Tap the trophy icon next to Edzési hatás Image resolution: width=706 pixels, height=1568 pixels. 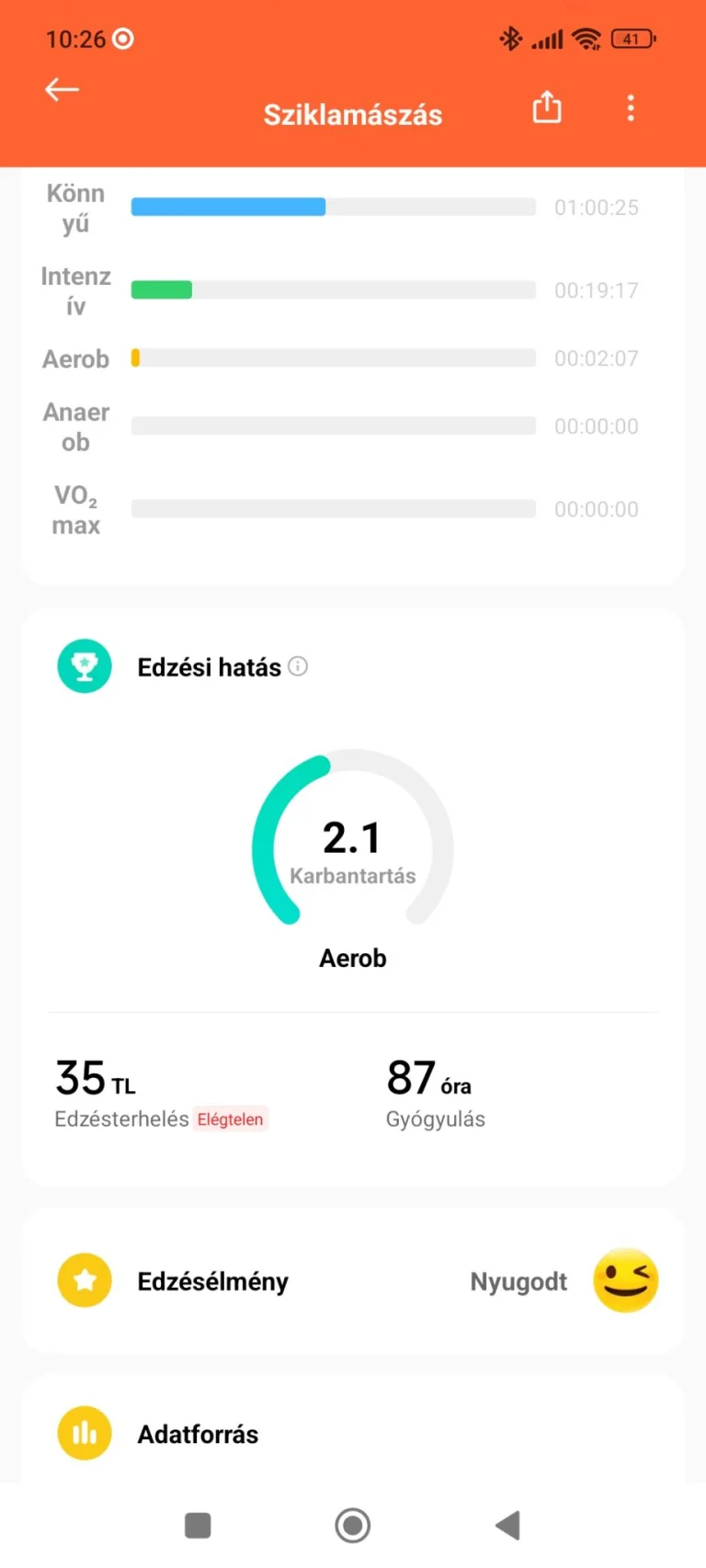(x=84, y=665)
